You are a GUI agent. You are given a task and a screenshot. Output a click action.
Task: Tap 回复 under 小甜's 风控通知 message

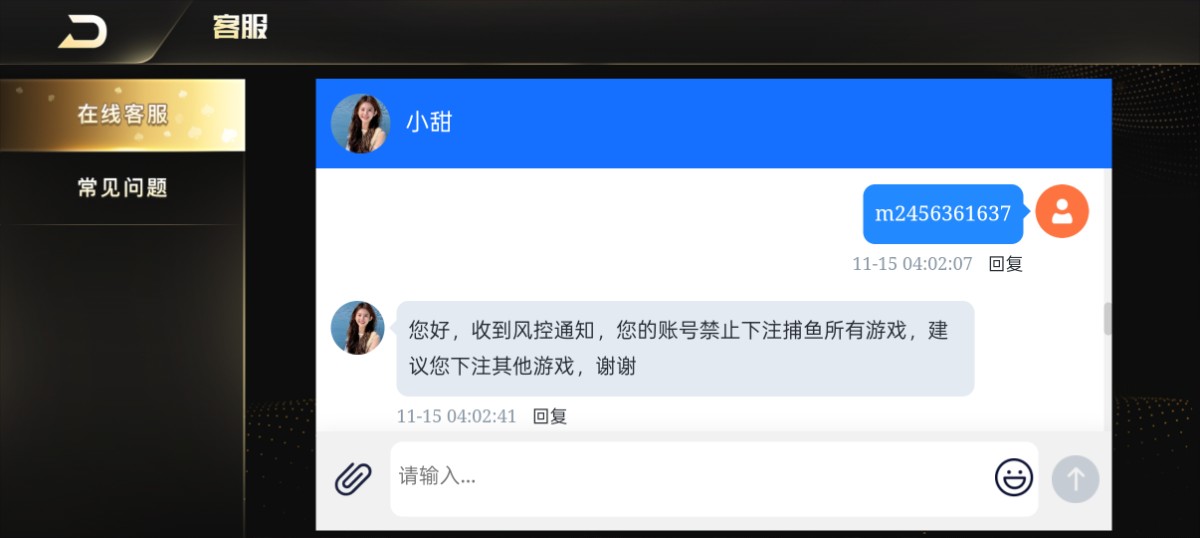550,416
